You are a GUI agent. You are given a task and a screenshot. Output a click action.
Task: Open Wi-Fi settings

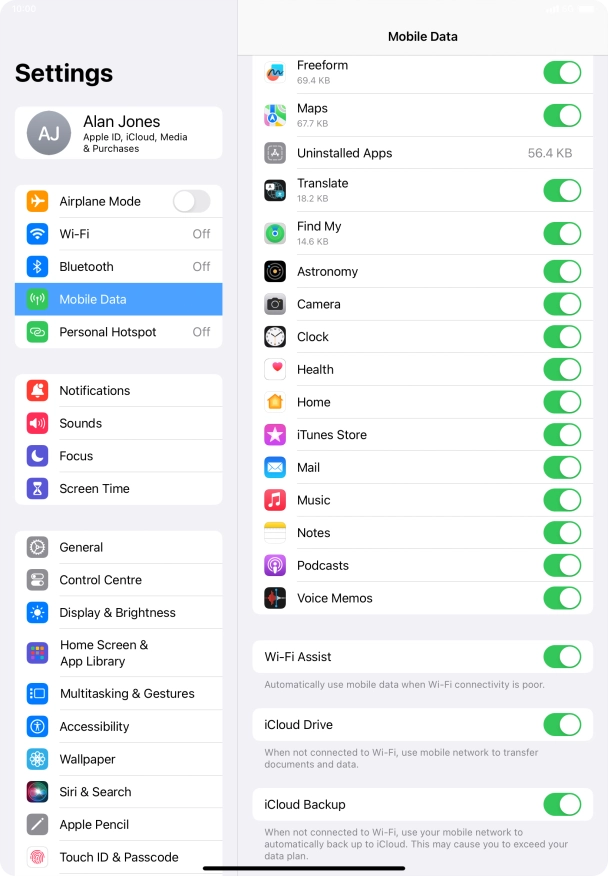(118, 234)
